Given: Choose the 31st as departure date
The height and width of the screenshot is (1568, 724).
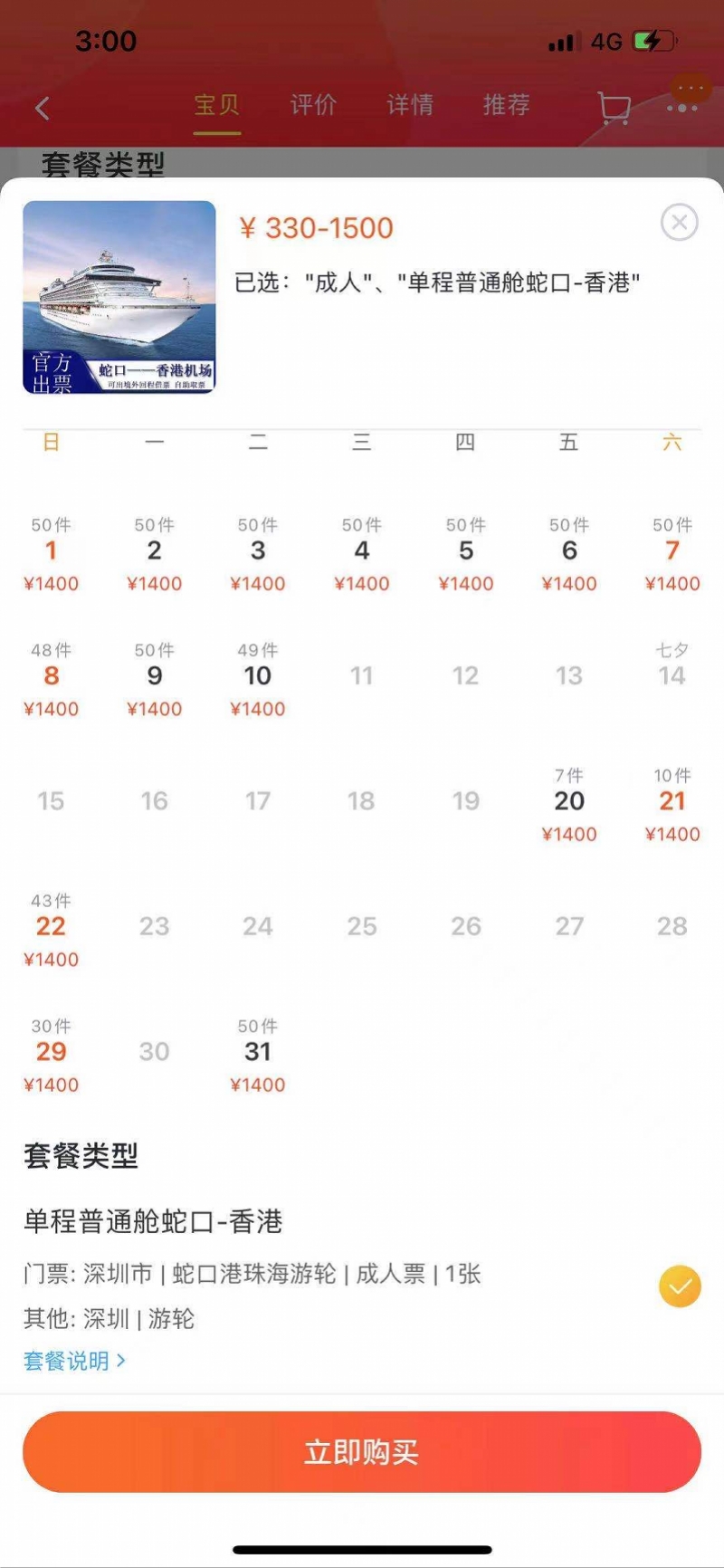Looking at the screenshot, I should (x=258, y=1052).
